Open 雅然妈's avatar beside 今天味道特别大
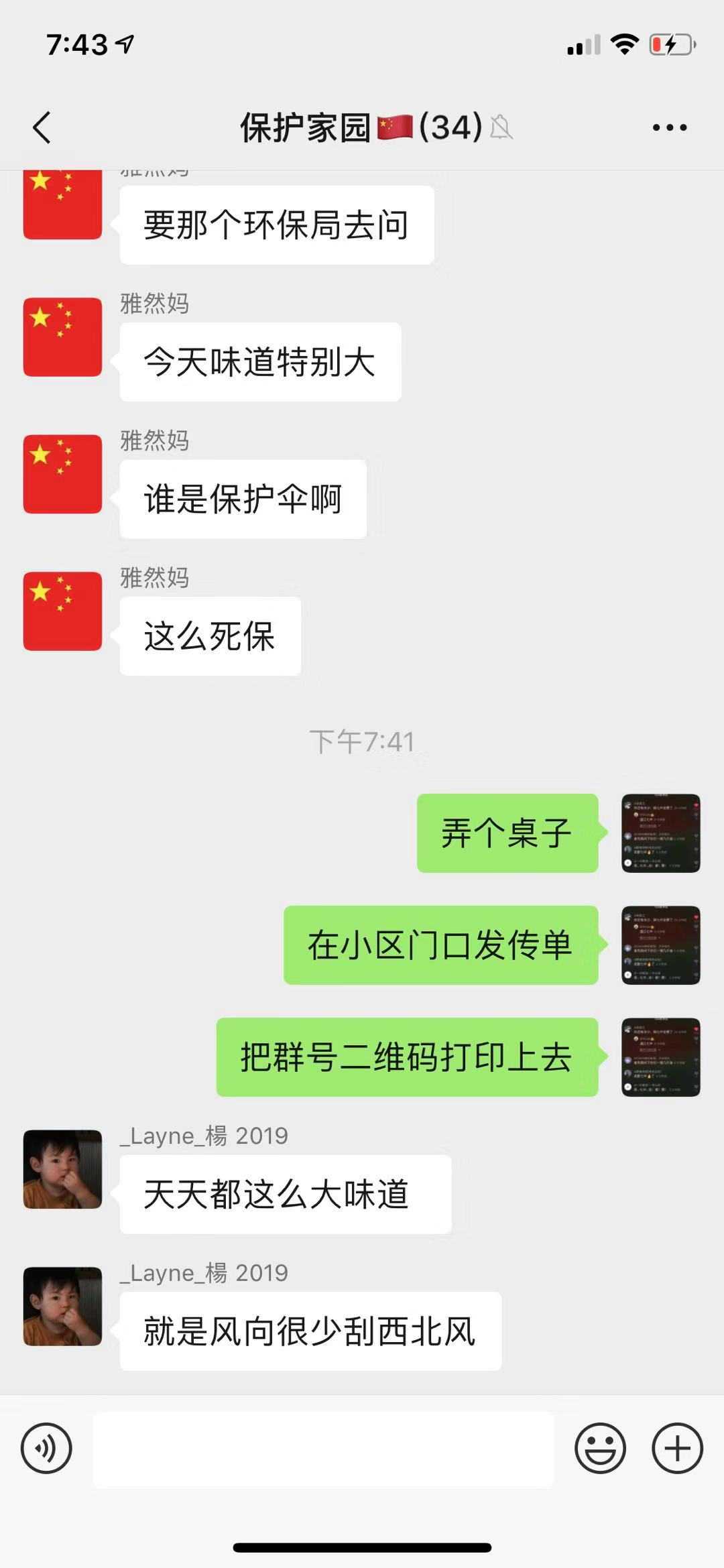Screen dimensions: 724x1568 click(62, 337)
